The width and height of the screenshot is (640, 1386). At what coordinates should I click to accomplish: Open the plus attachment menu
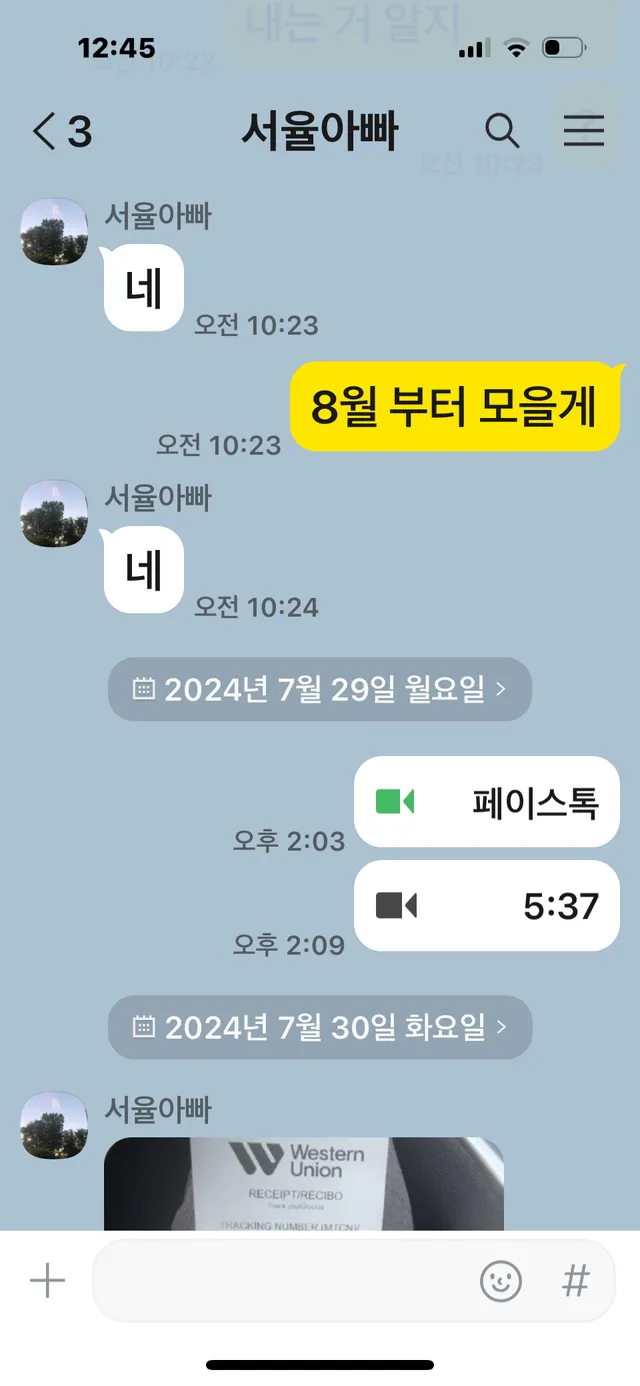click(47, 1281)
